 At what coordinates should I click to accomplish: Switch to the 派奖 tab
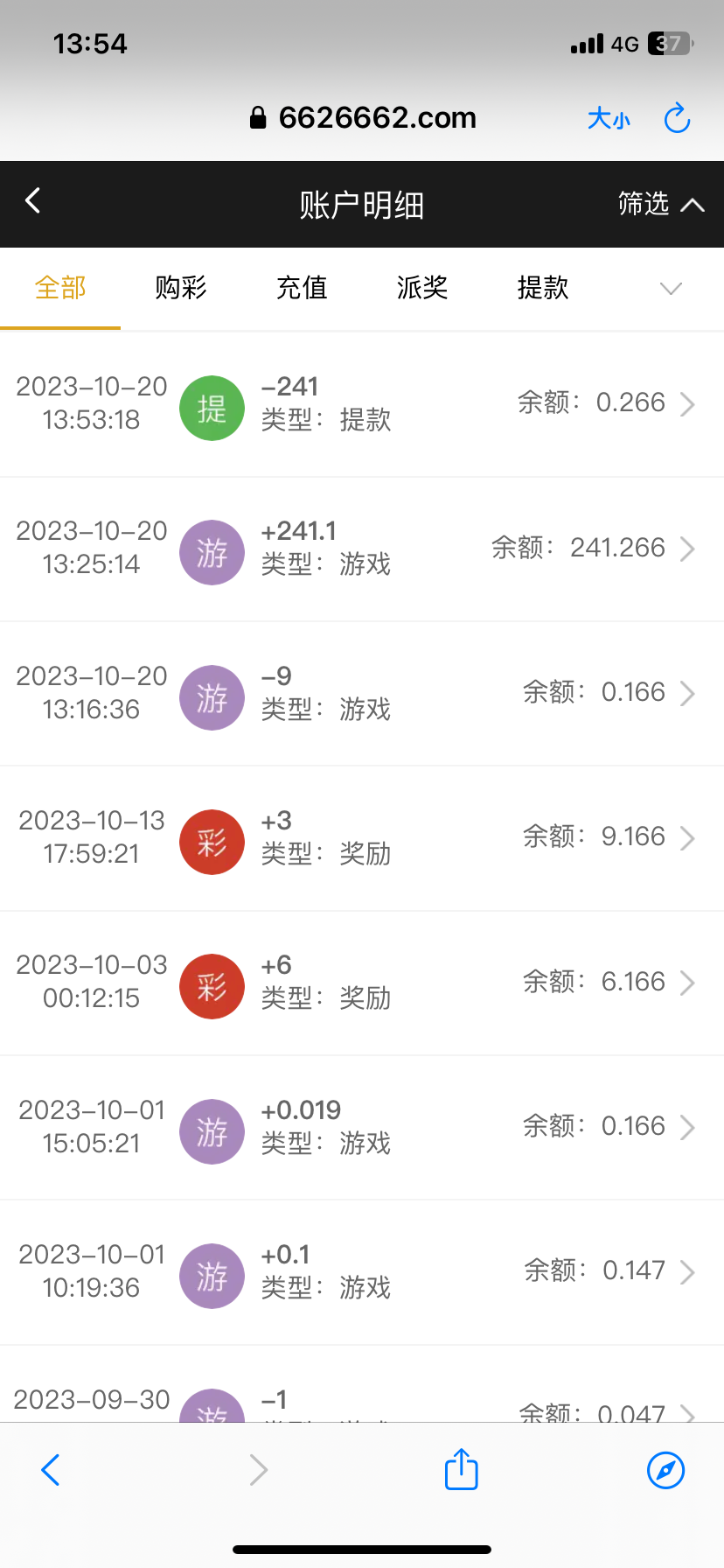(x=422, y=288)
